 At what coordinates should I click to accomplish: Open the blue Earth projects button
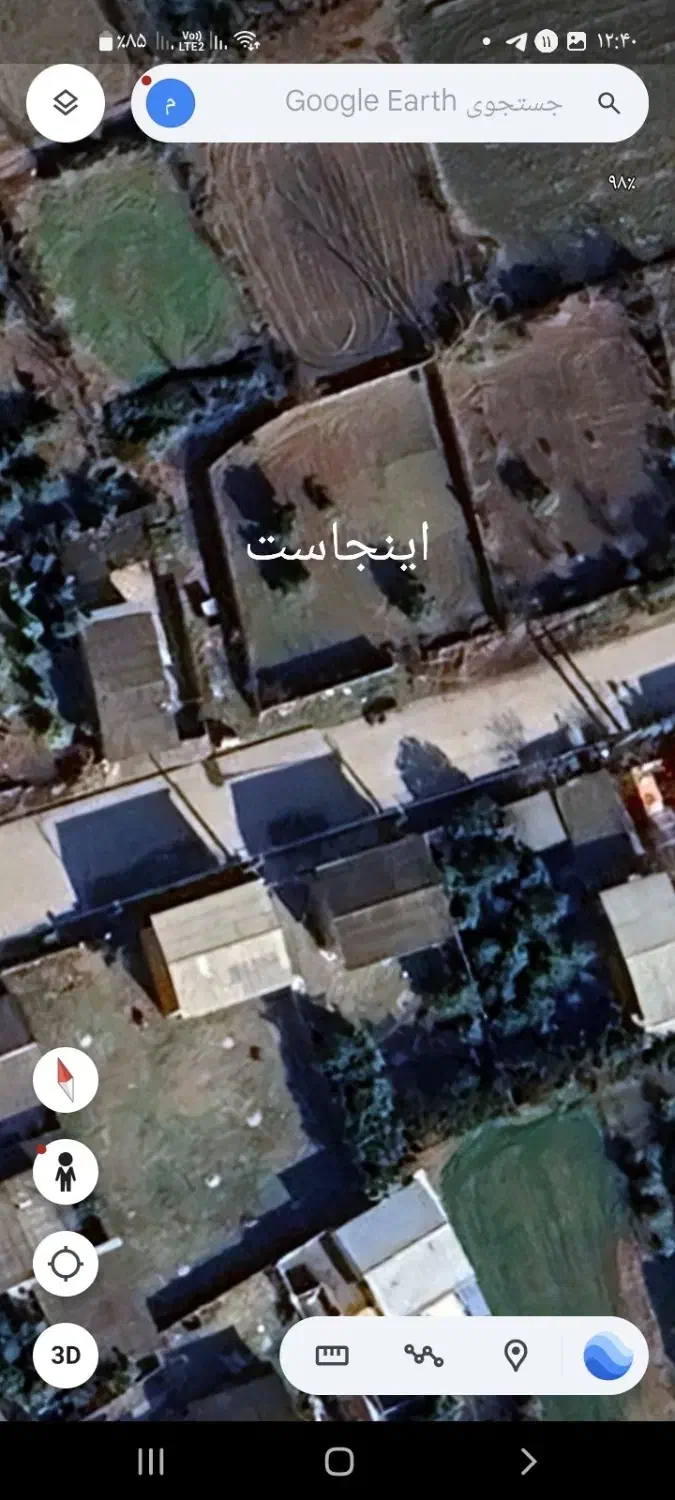pyautogui.click(x=608, y=1356)
